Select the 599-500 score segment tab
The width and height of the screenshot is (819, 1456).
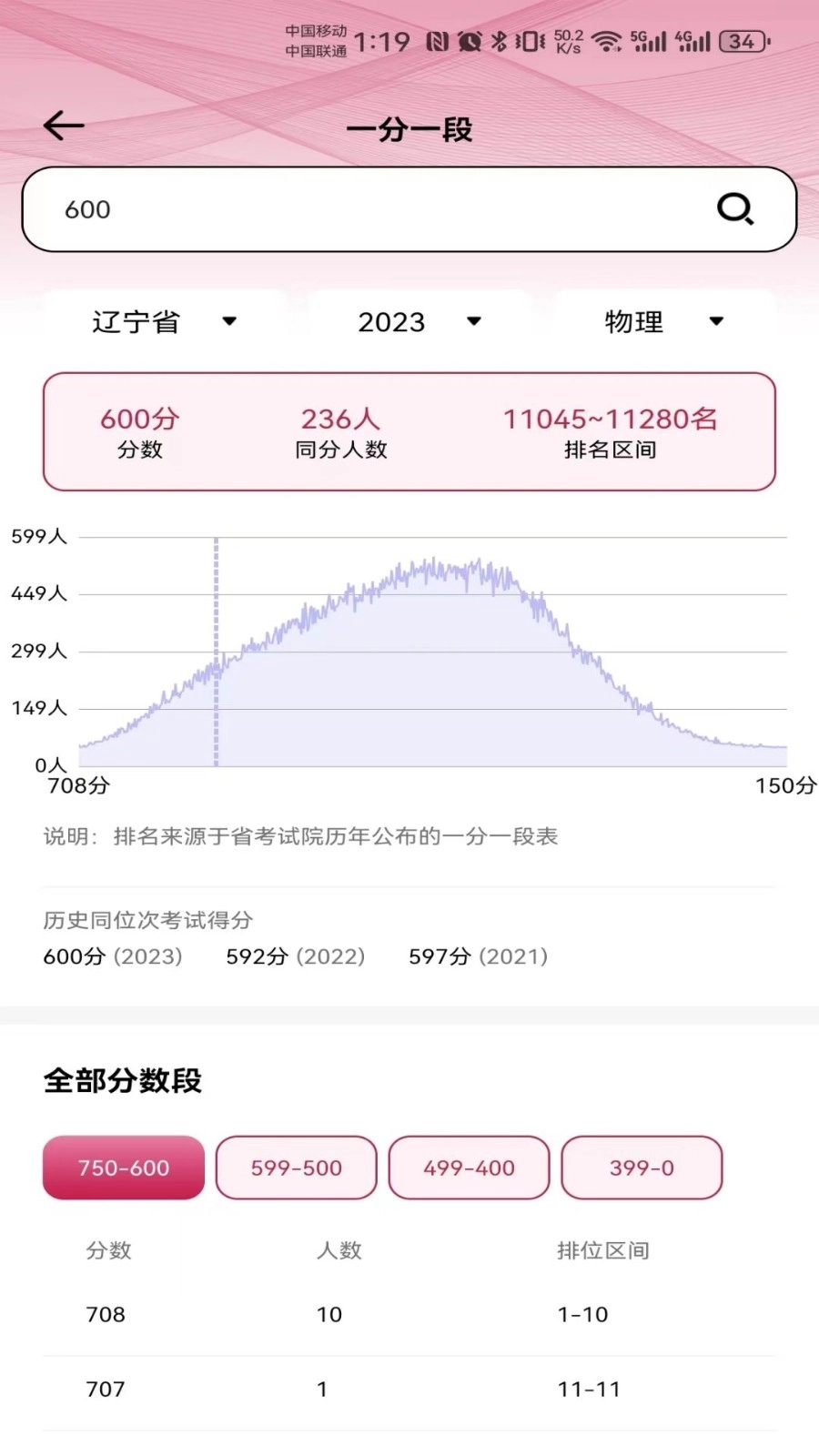[296, 1168]
